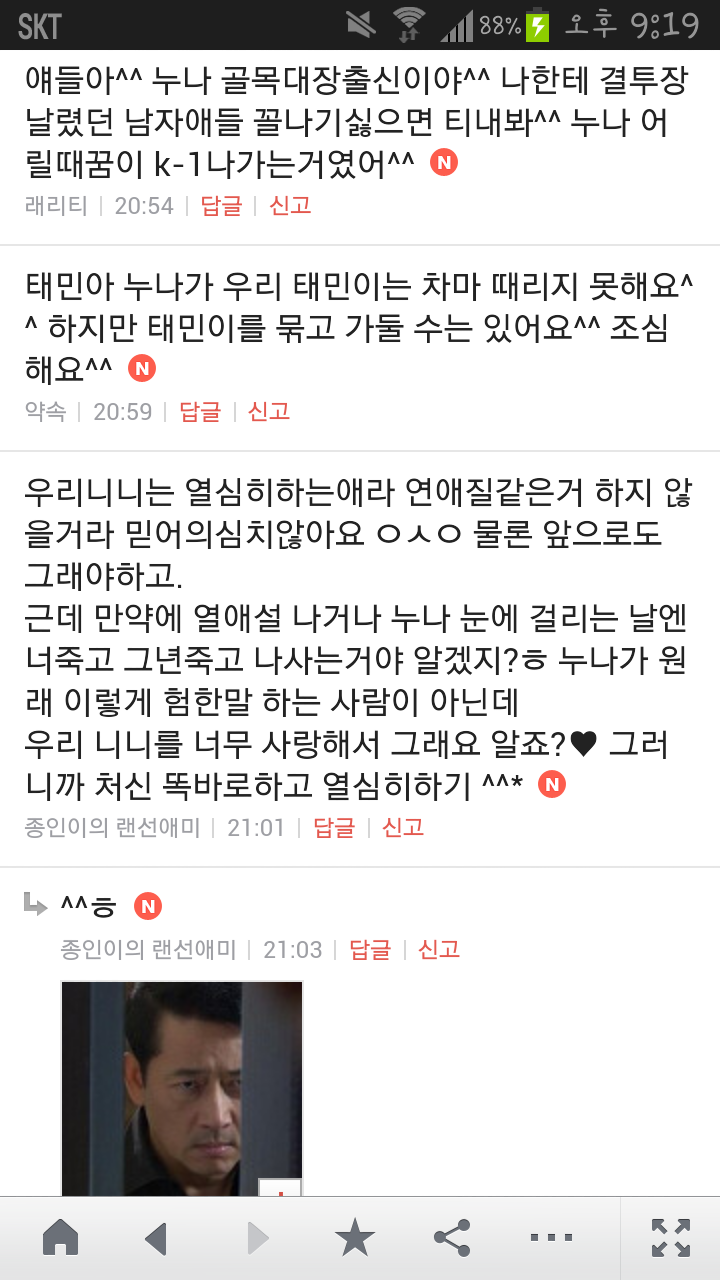Image resolution: width=720 pixels, height=1280 pixels.
Task: Open the attached image in the reply
Action: [x=182, y=1087]
